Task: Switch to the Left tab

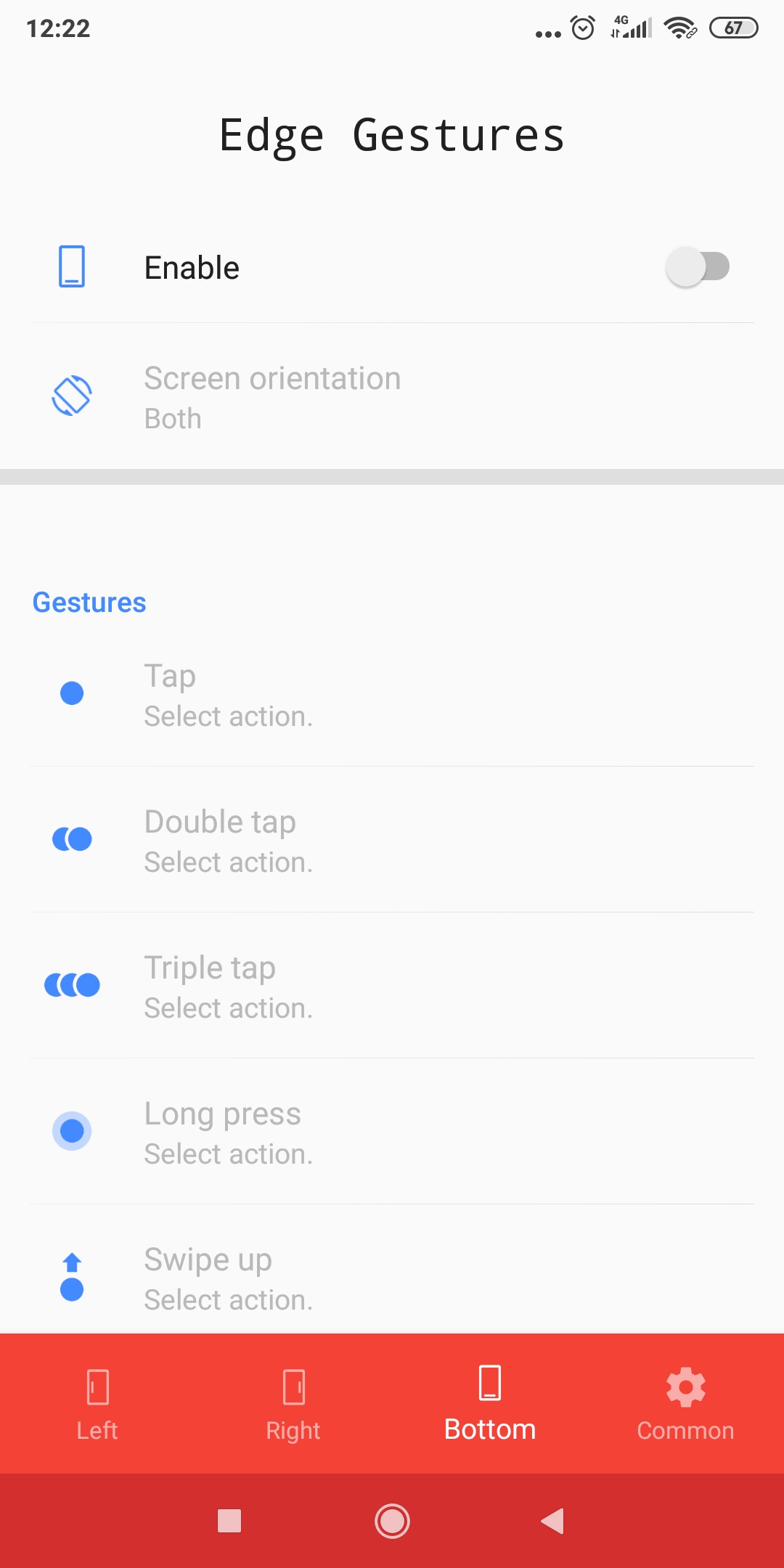Action: tap(98, 1404)
